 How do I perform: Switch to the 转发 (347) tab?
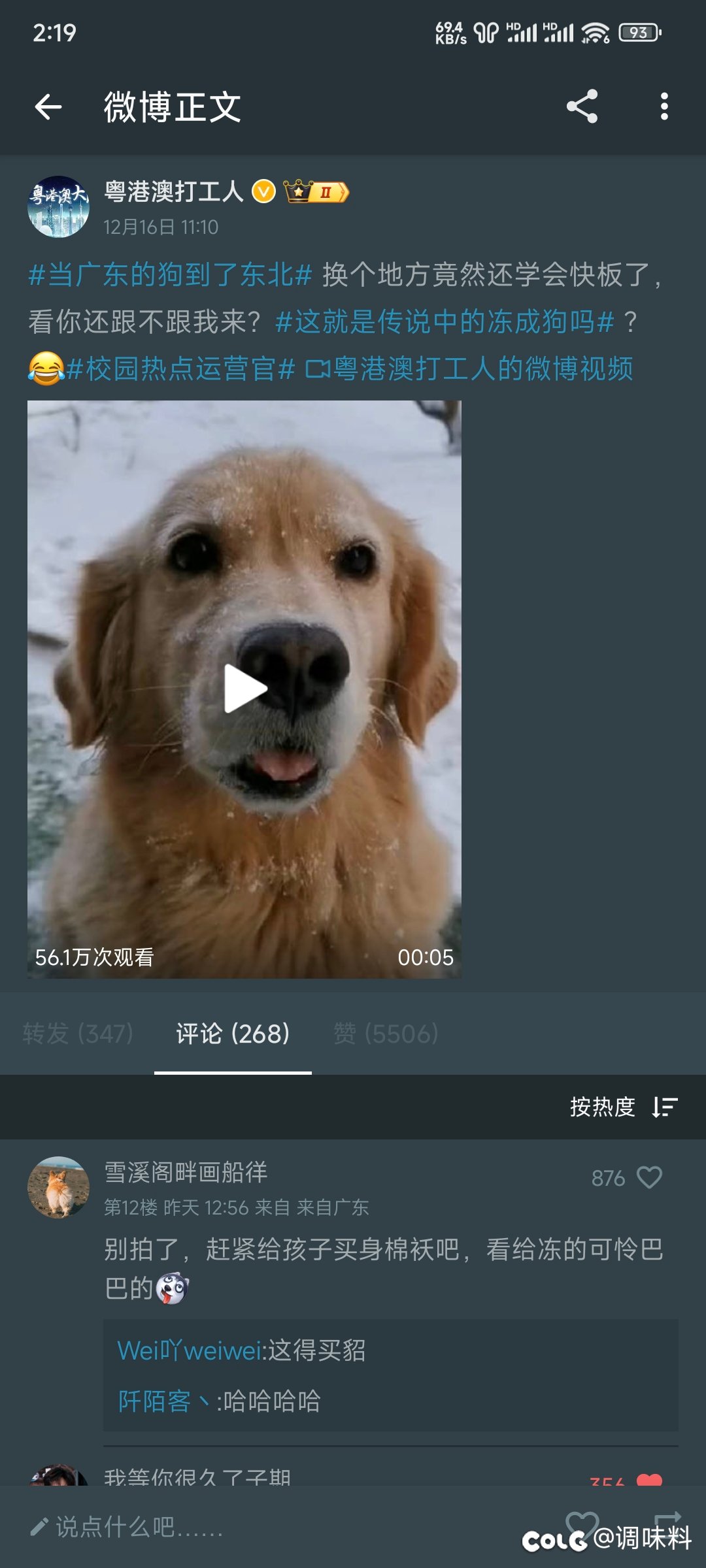78,1034
